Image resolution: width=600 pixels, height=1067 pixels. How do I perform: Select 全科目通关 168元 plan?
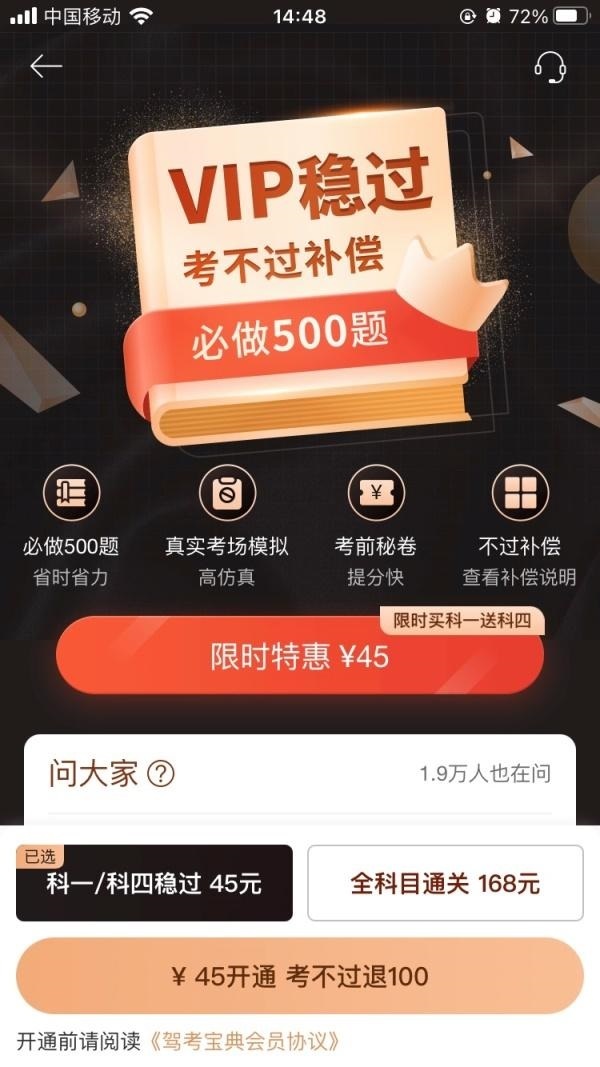tap(446, 883)
